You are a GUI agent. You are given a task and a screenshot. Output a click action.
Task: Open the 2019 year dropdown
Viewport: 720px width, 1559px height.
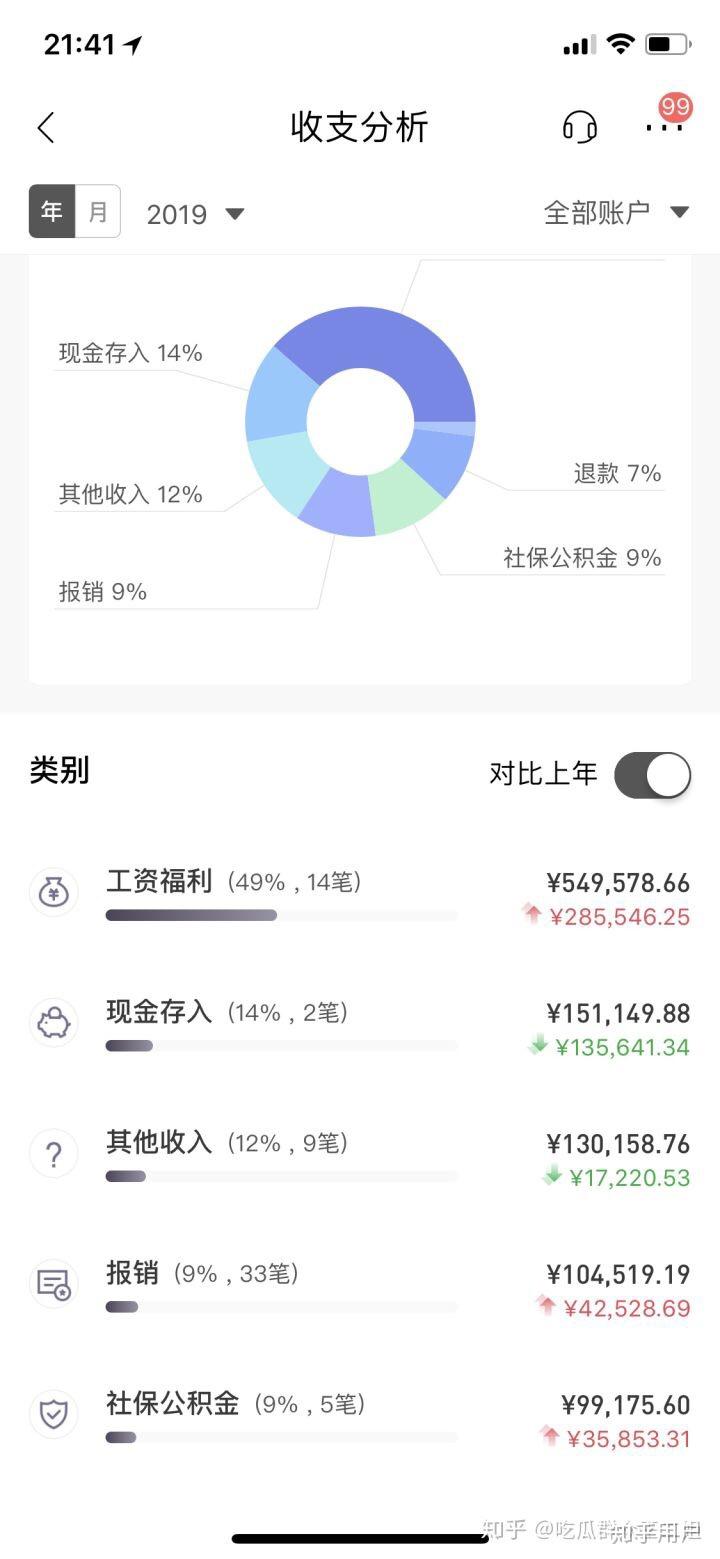pos(195,214)
